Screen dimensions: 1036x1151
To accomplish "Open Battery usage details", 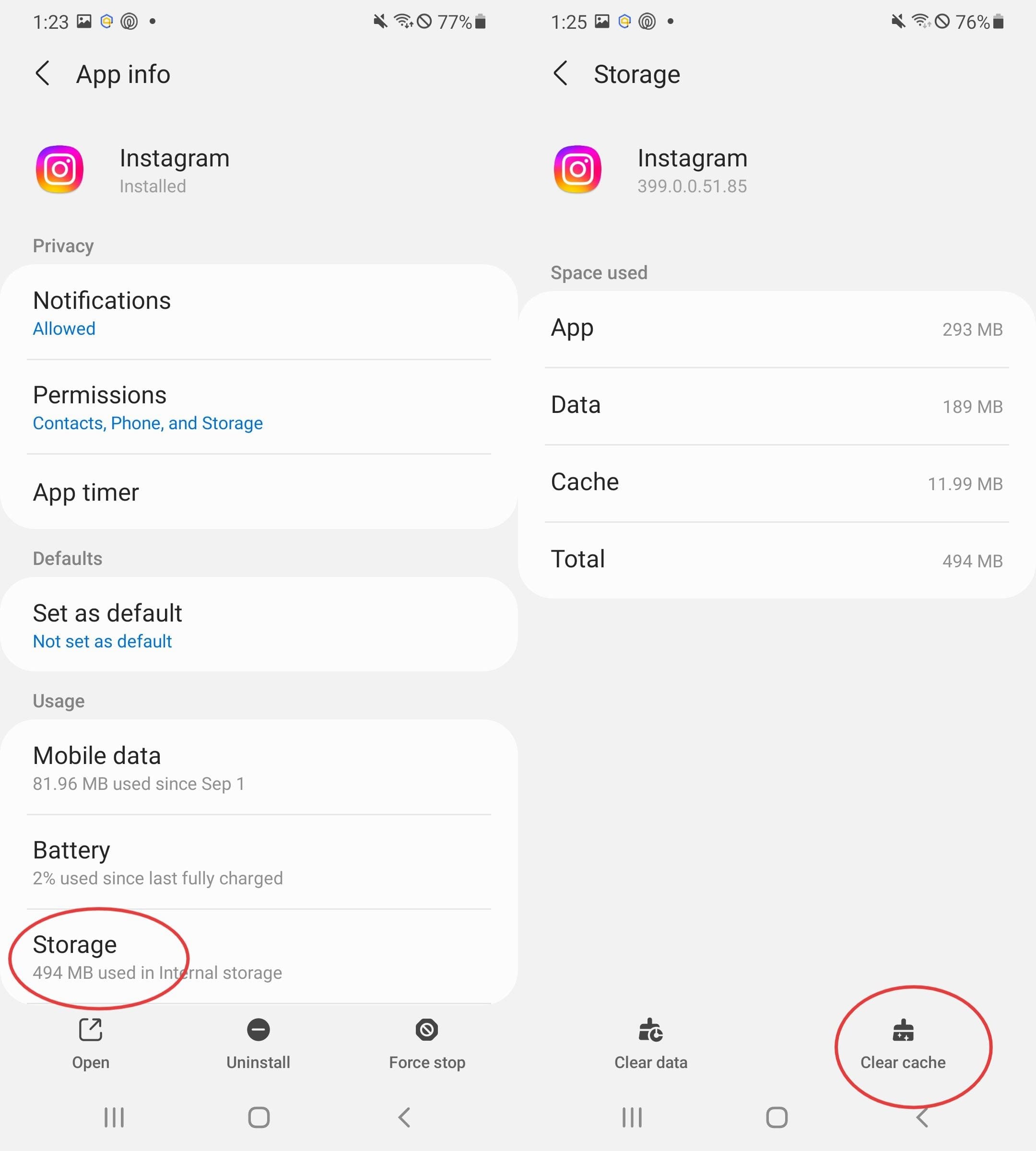I will (x=259, y=862).
